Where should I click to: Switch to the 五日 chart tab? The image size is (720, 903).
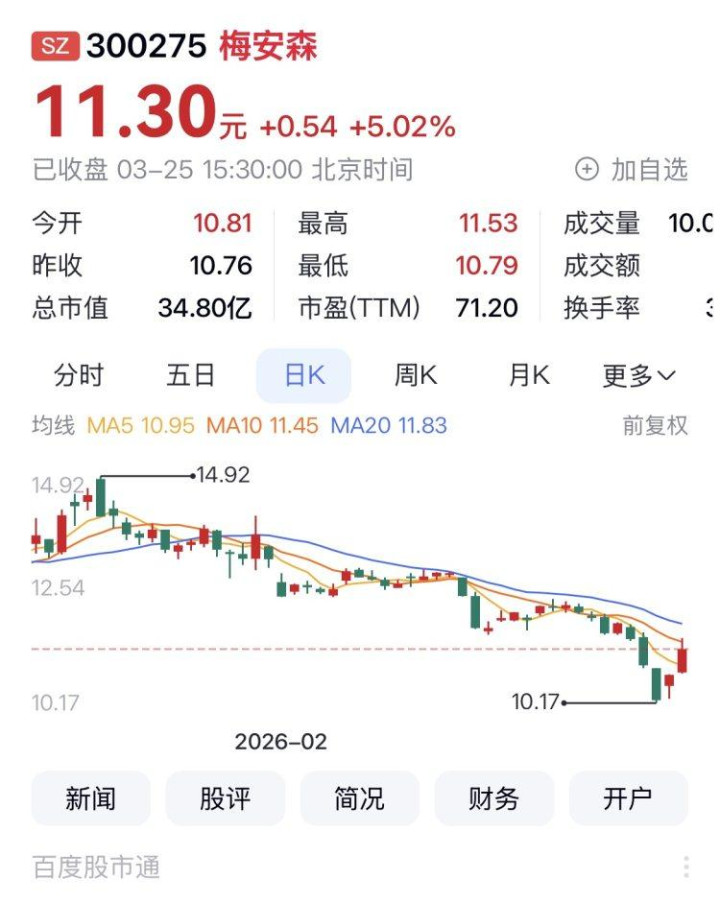point(191,376)
